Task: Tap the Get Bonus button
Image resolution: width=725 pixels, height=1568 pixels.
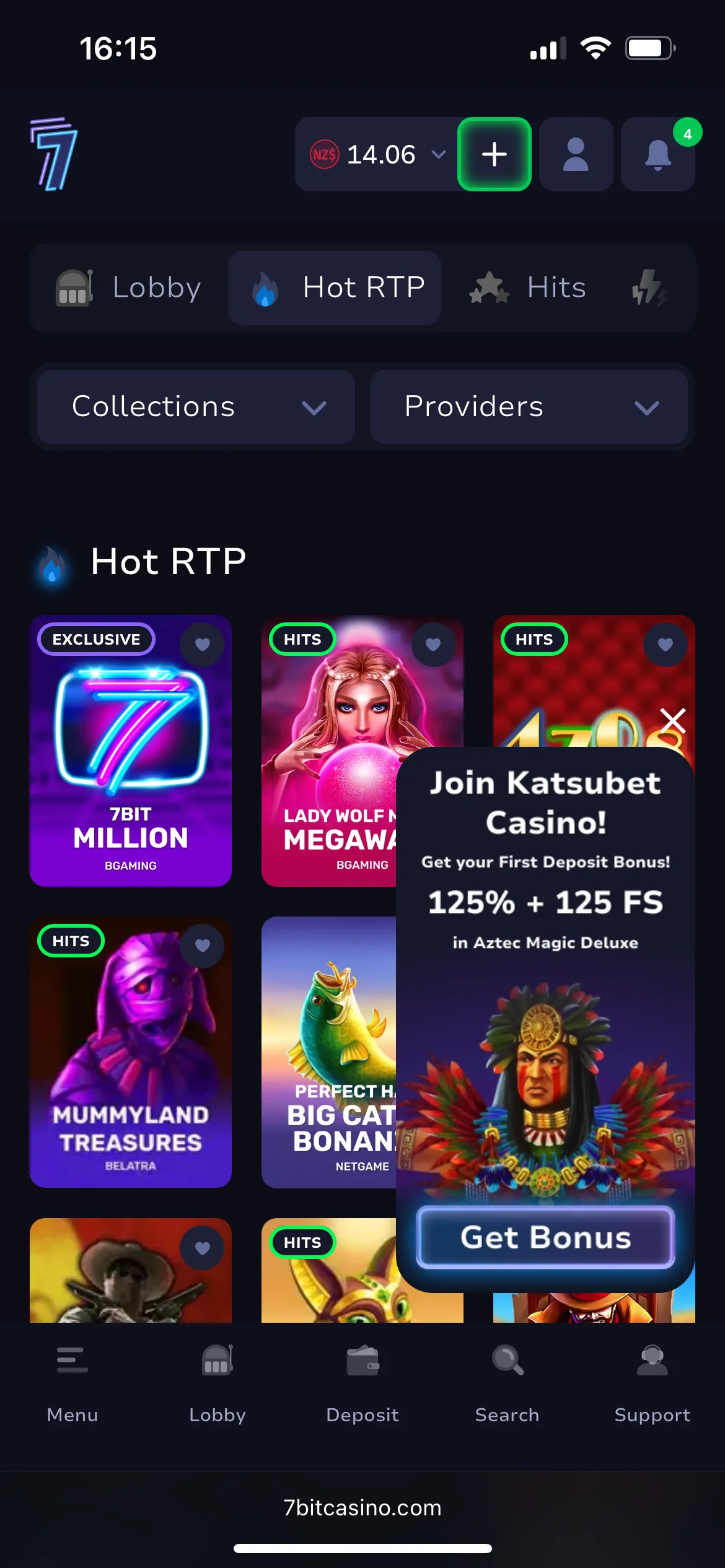Action: coord(545,1237)
